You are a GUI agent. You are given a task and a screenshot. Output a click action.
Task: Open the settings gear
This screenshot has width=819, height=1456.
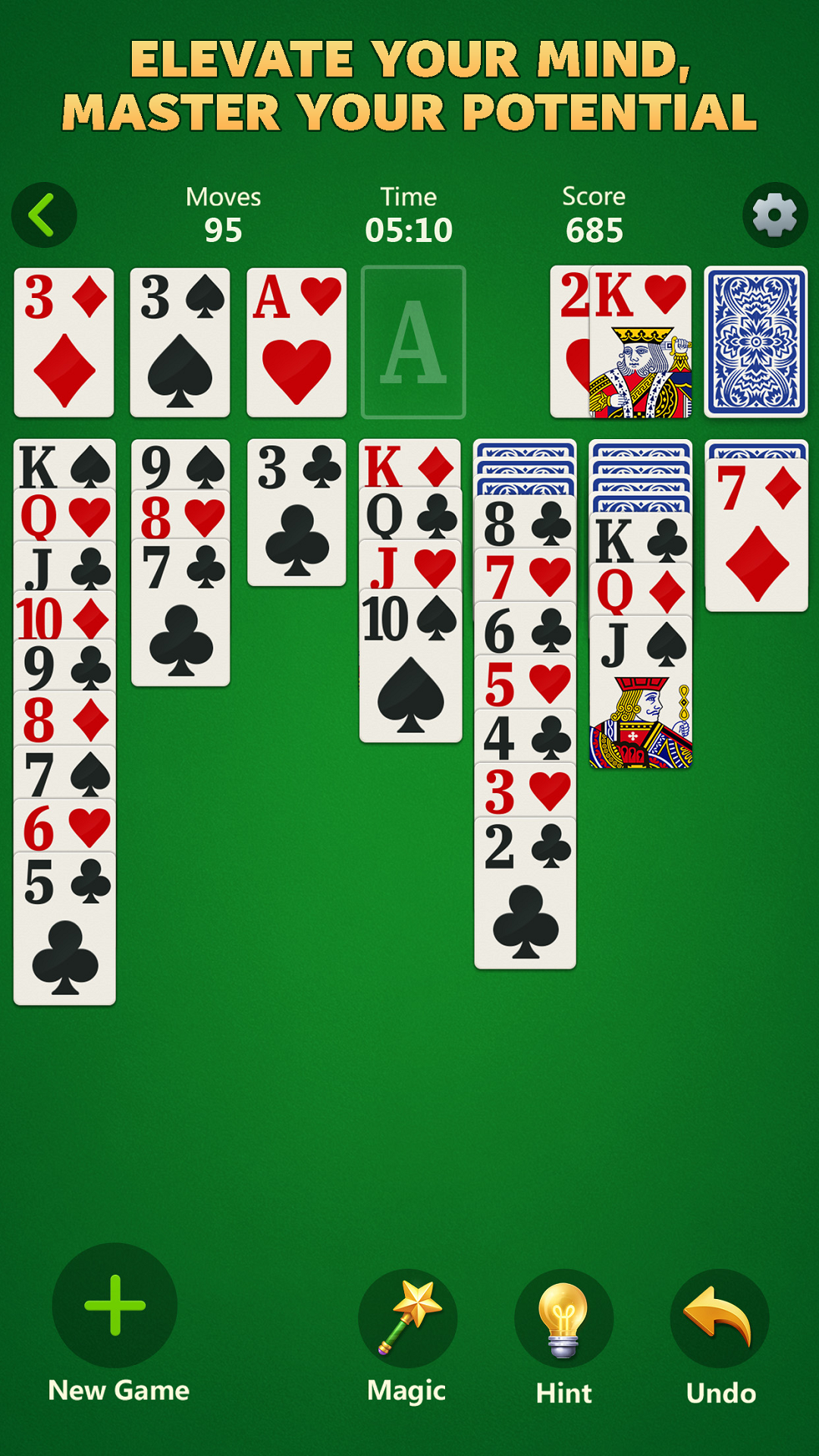[x=774, y=215]
